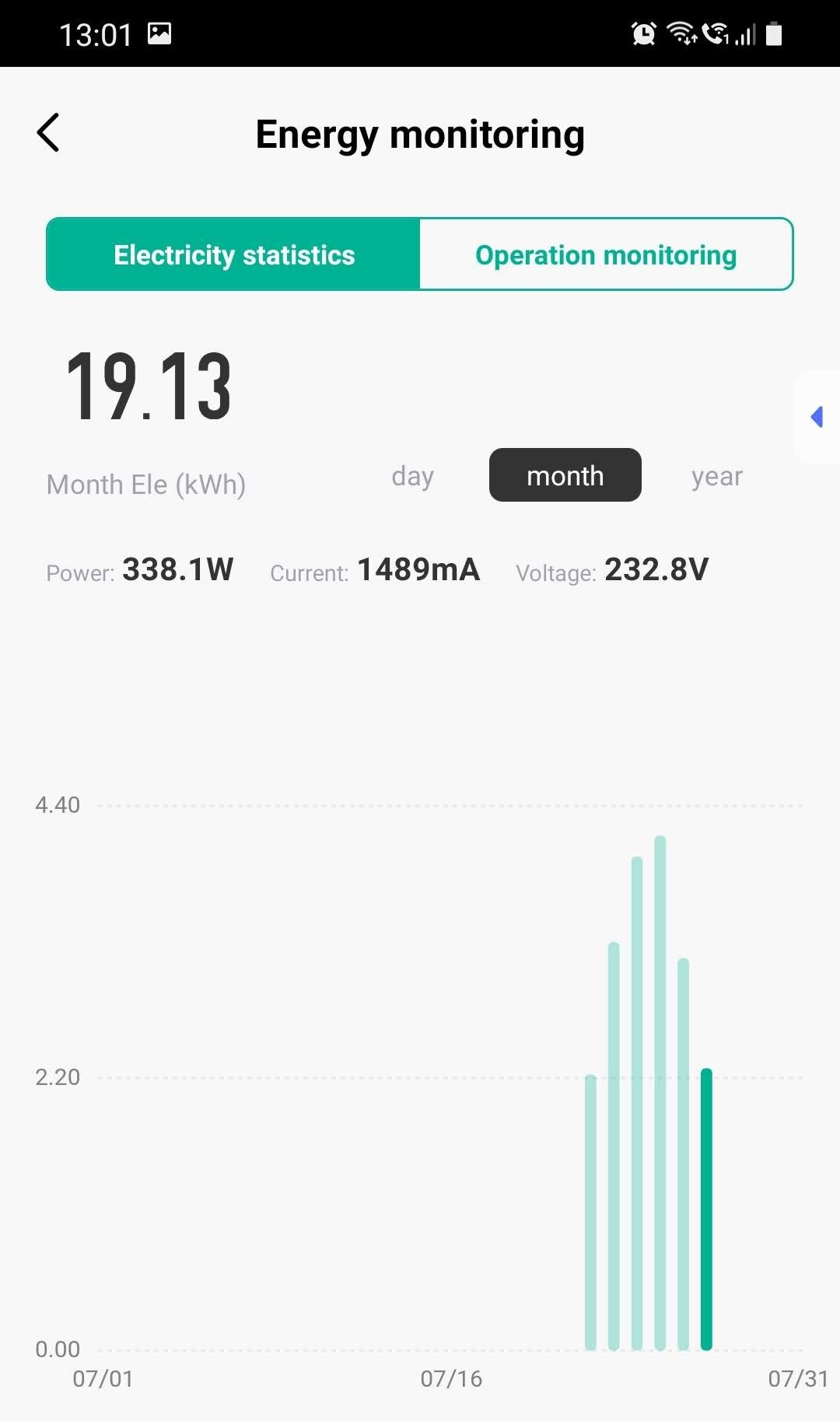Switch to Operation monitoring tab

click(x=606, y=255)
